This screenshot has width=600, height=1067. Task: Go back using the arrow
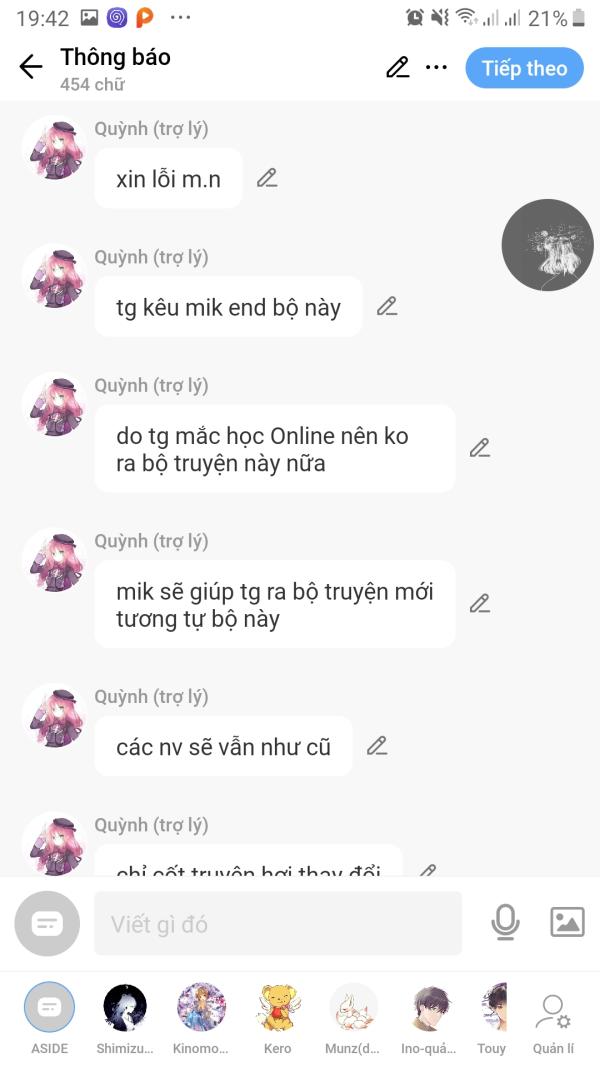[31, 68]
